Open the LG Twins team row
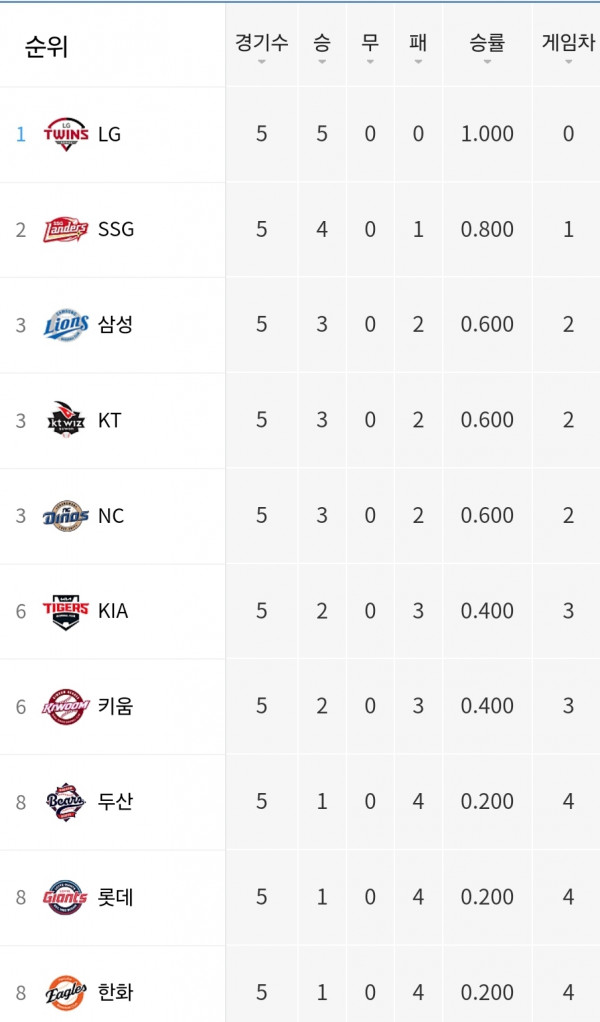The image size is (600, 1022). coord(300,134)
